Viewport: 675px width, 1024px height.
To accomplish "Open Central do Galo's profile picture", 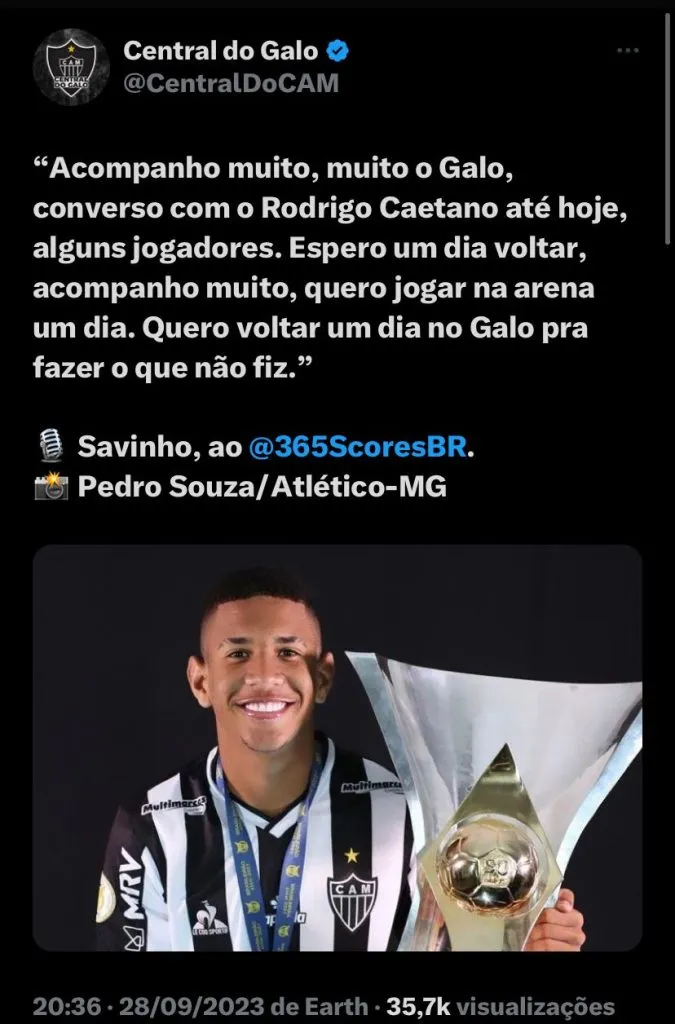I will (71, 66).
